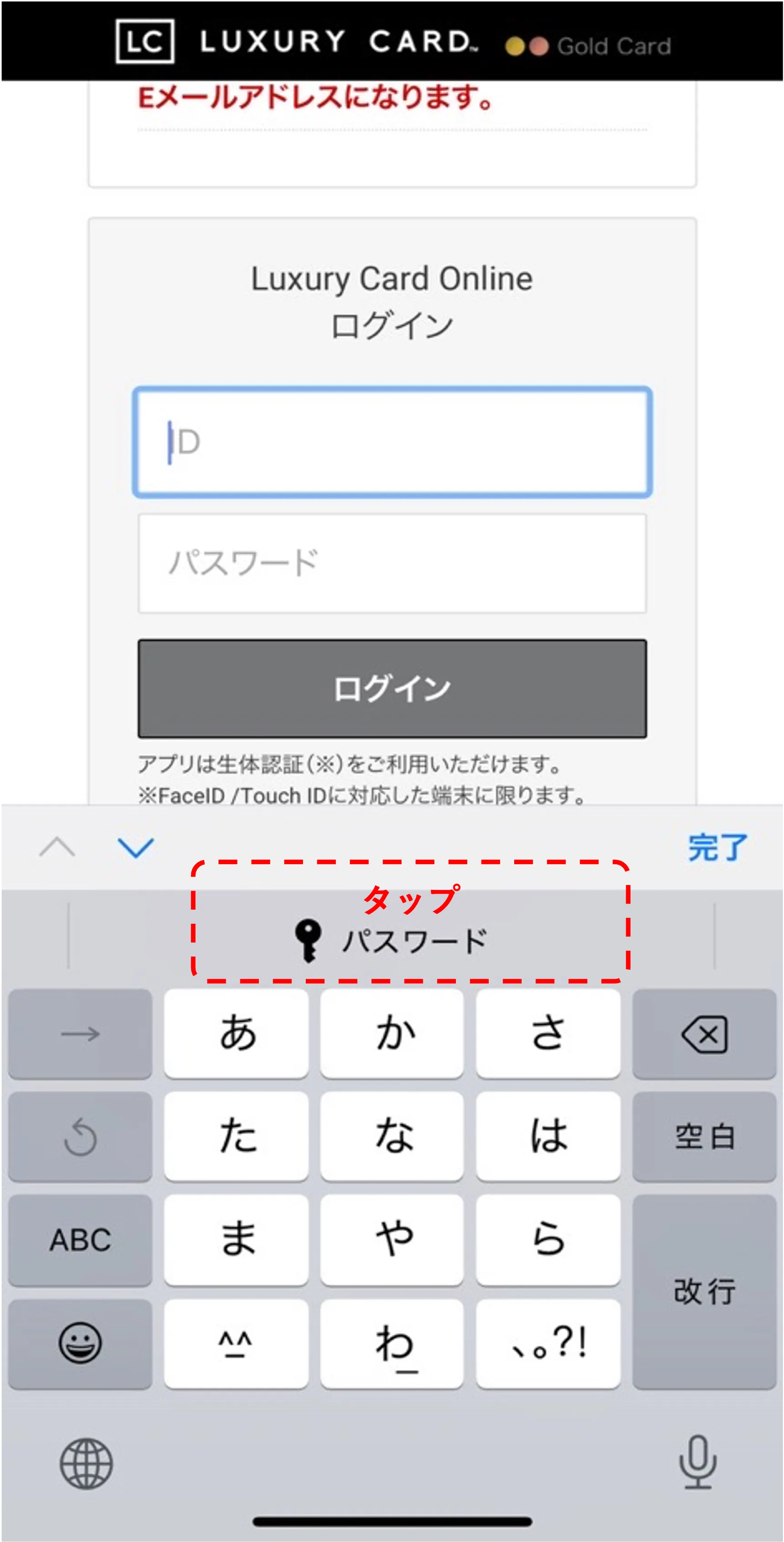Switch keyboard to ABC mode

(80, 1239)
